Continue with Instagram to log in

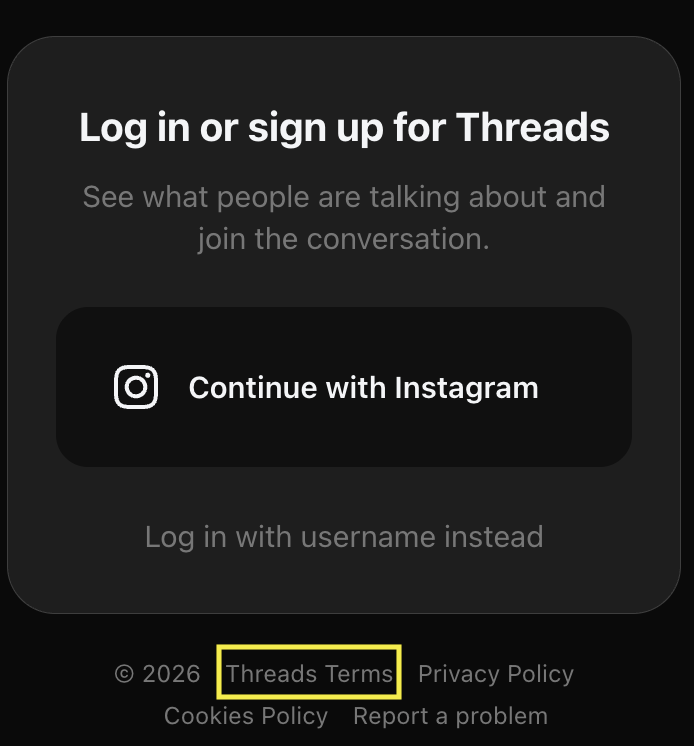(x=343, y=387)
